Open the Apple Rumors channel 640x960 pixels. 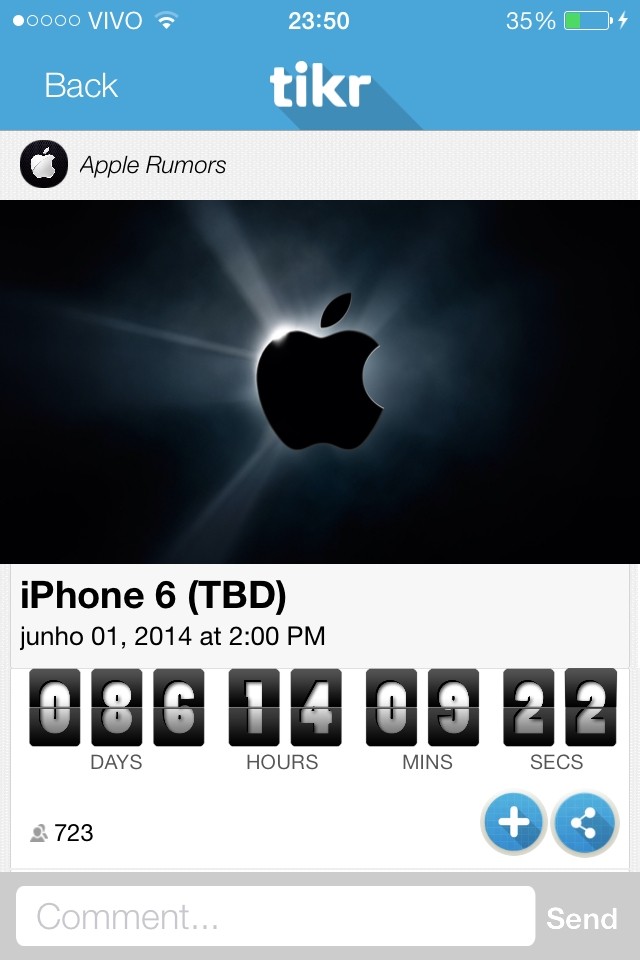[x=152, y=166]
